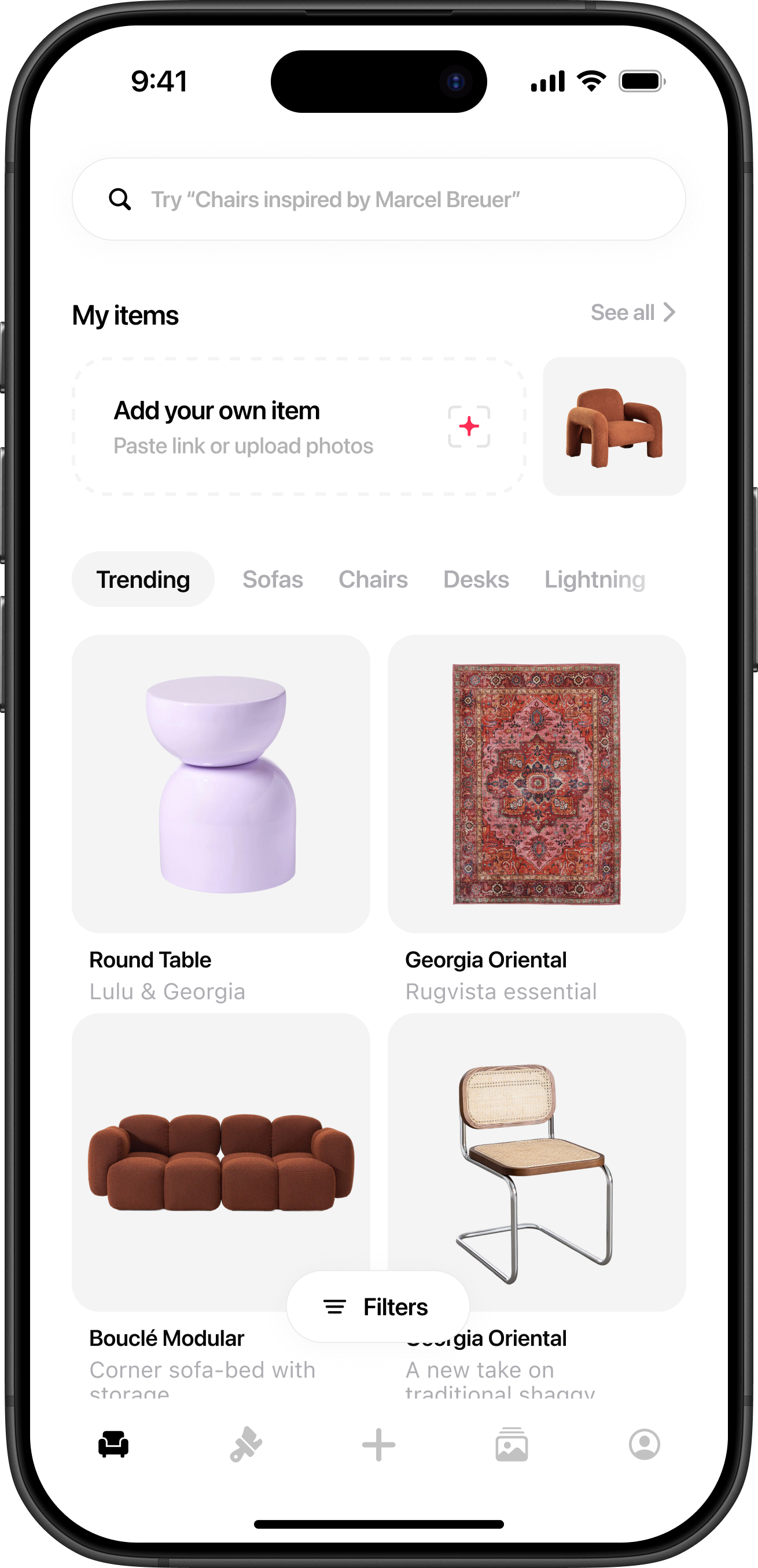Select the Trending category chip
758x1568 pixels.
tap(143, 580)
